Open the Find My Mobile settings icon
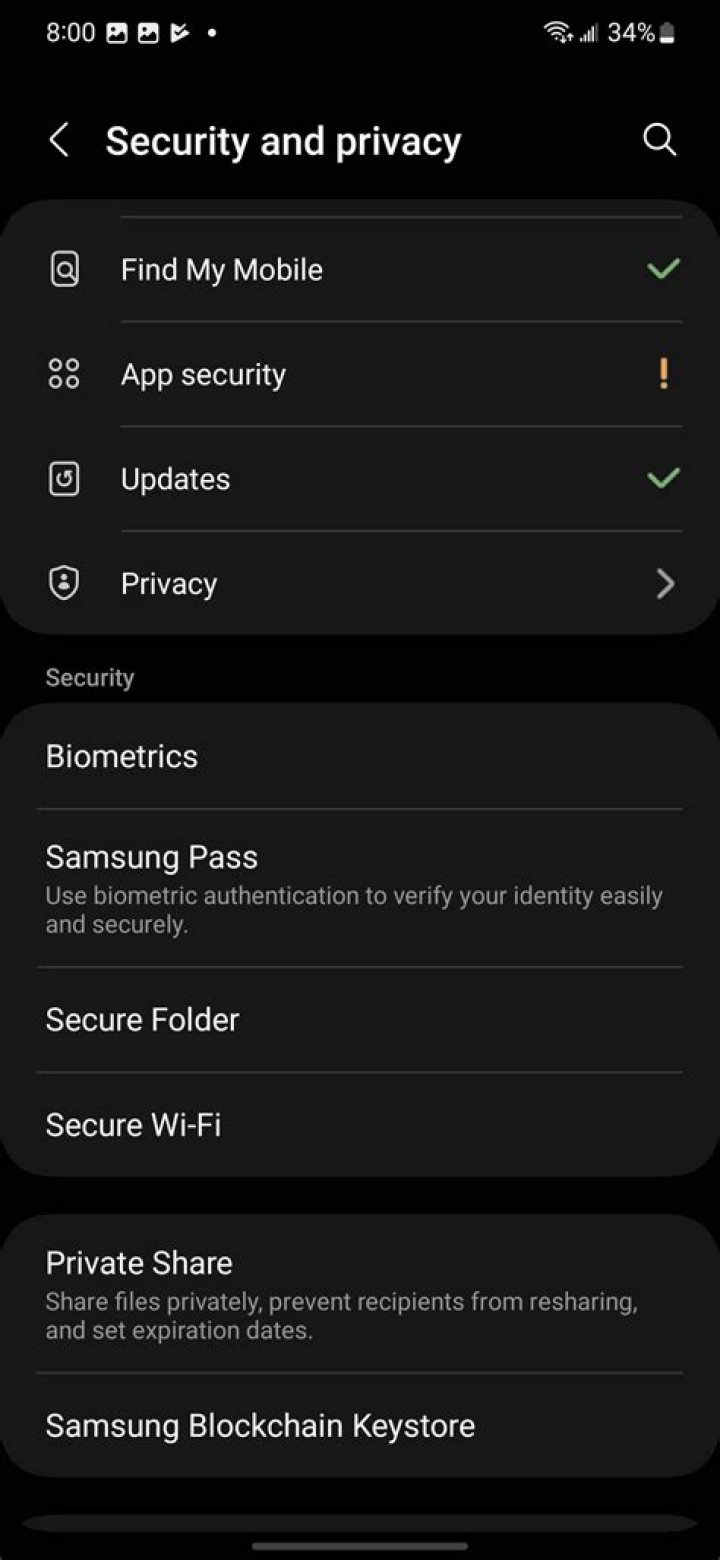 (63, 268)
